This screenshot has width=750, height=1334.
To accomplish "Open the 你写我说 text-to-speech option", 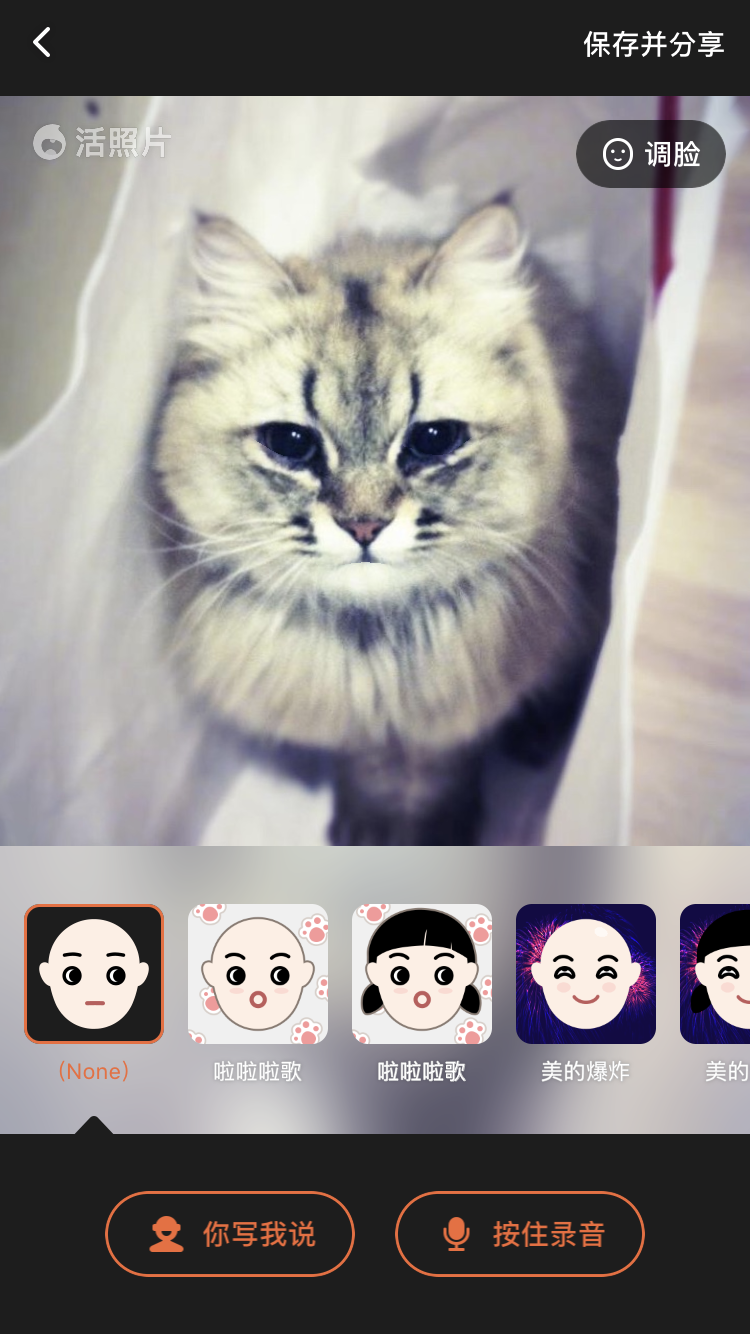I will point(230,1234).
